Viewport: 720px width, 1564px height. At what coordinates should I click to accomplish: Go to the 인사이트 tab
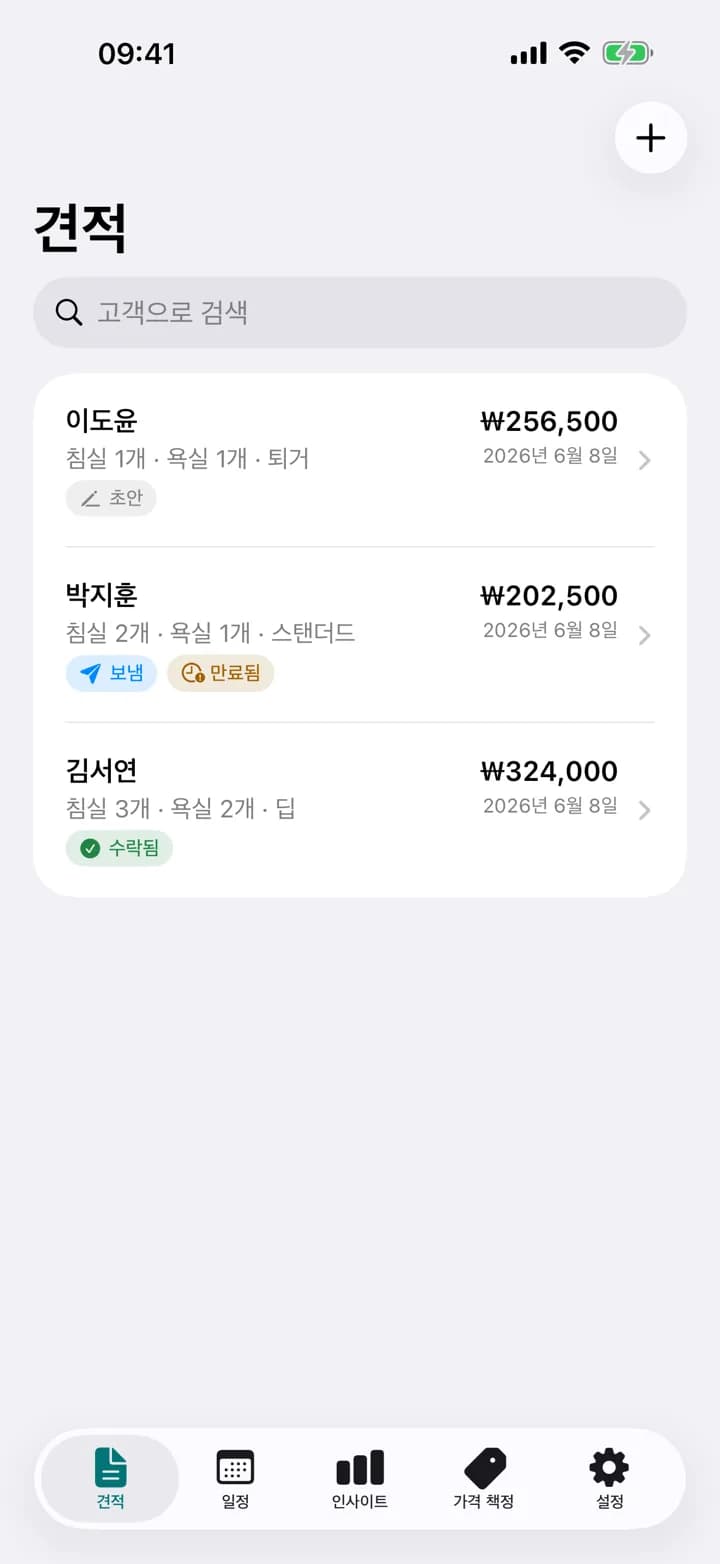click(x=360, y=1479)
